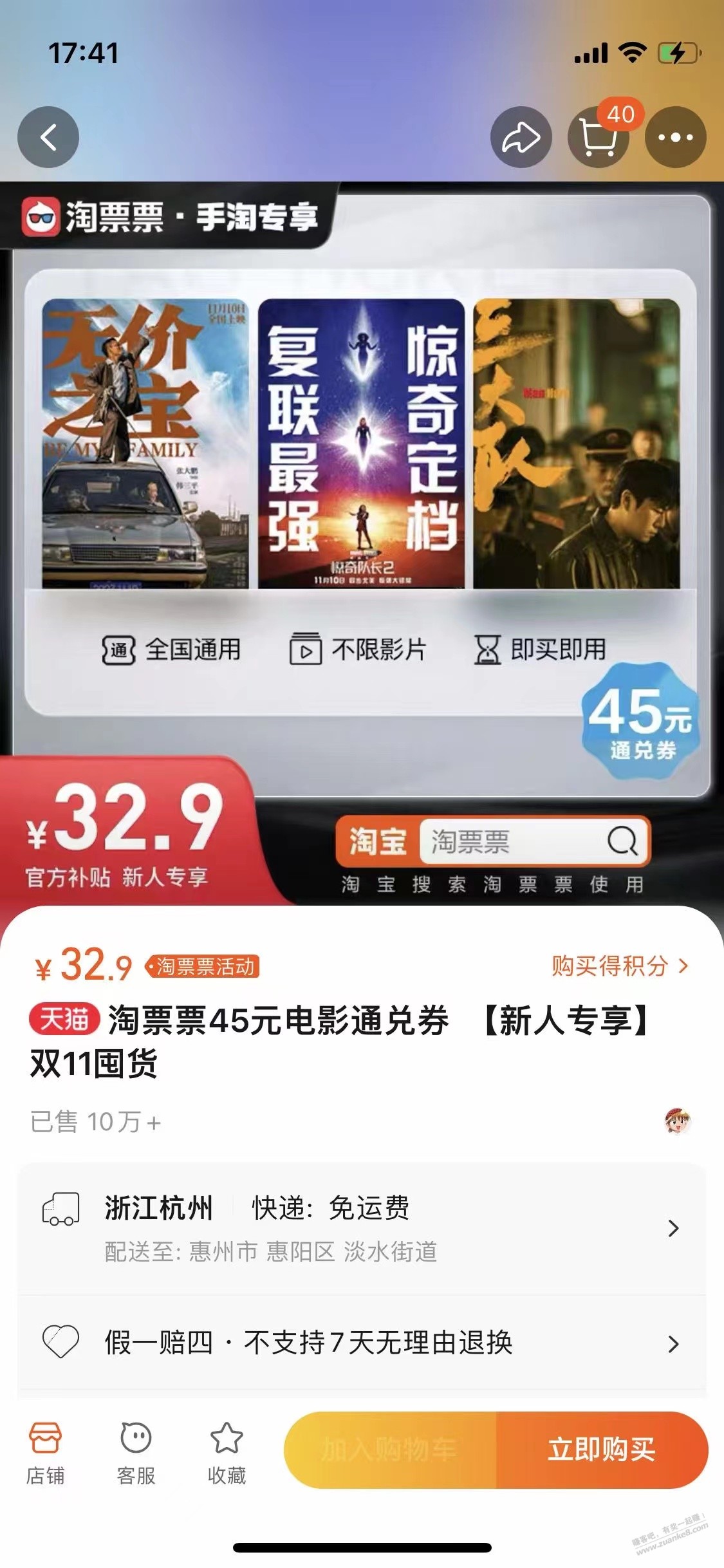The height and width of the screenshot is (1568, 724).
Task: Open the 浙江杭州 shipping details row
Action: coord(362,1228)
